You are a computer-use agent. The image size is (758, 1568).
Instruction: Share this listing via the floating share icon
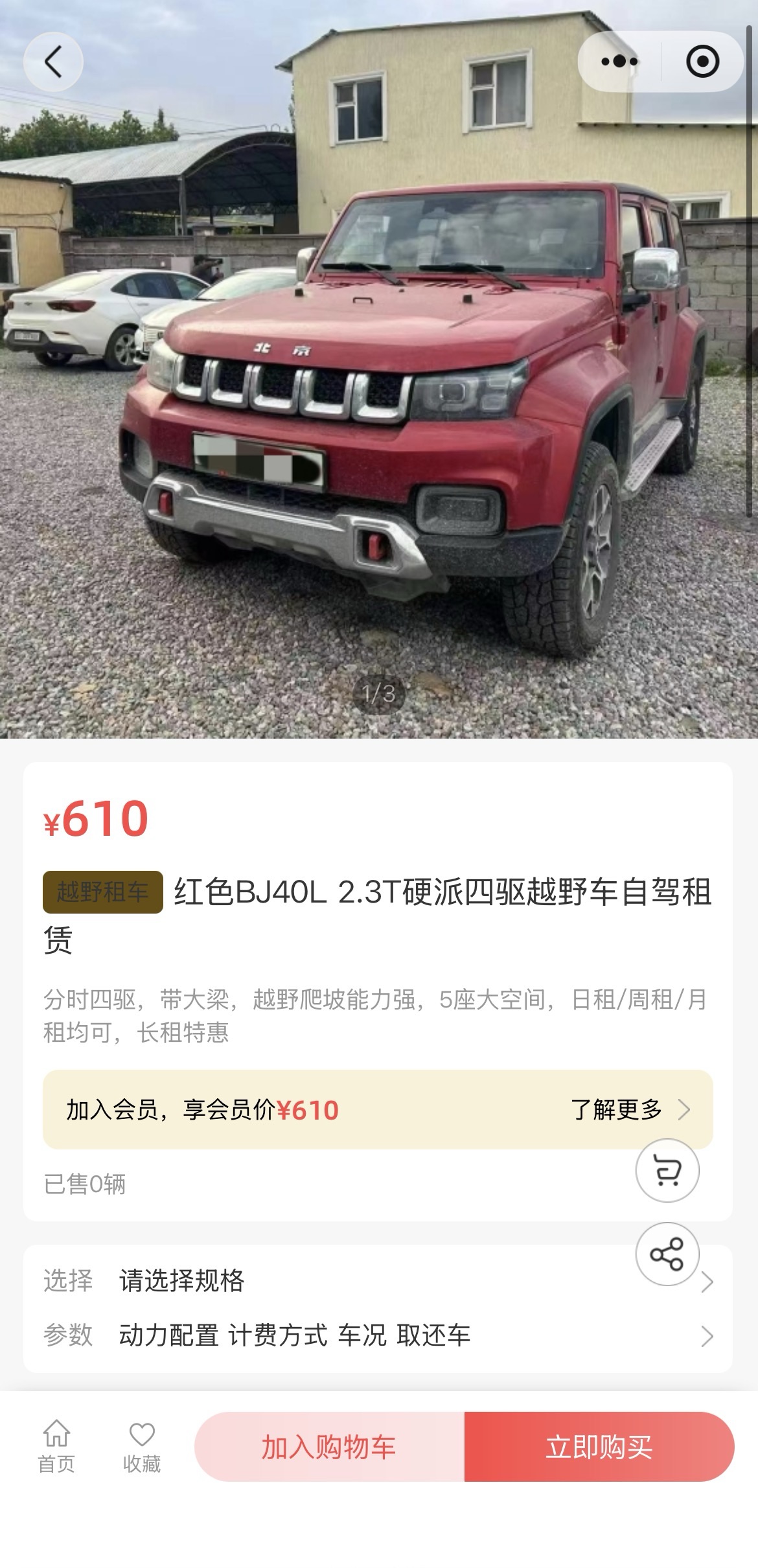pyautogui.click(x=667, y=1254)
